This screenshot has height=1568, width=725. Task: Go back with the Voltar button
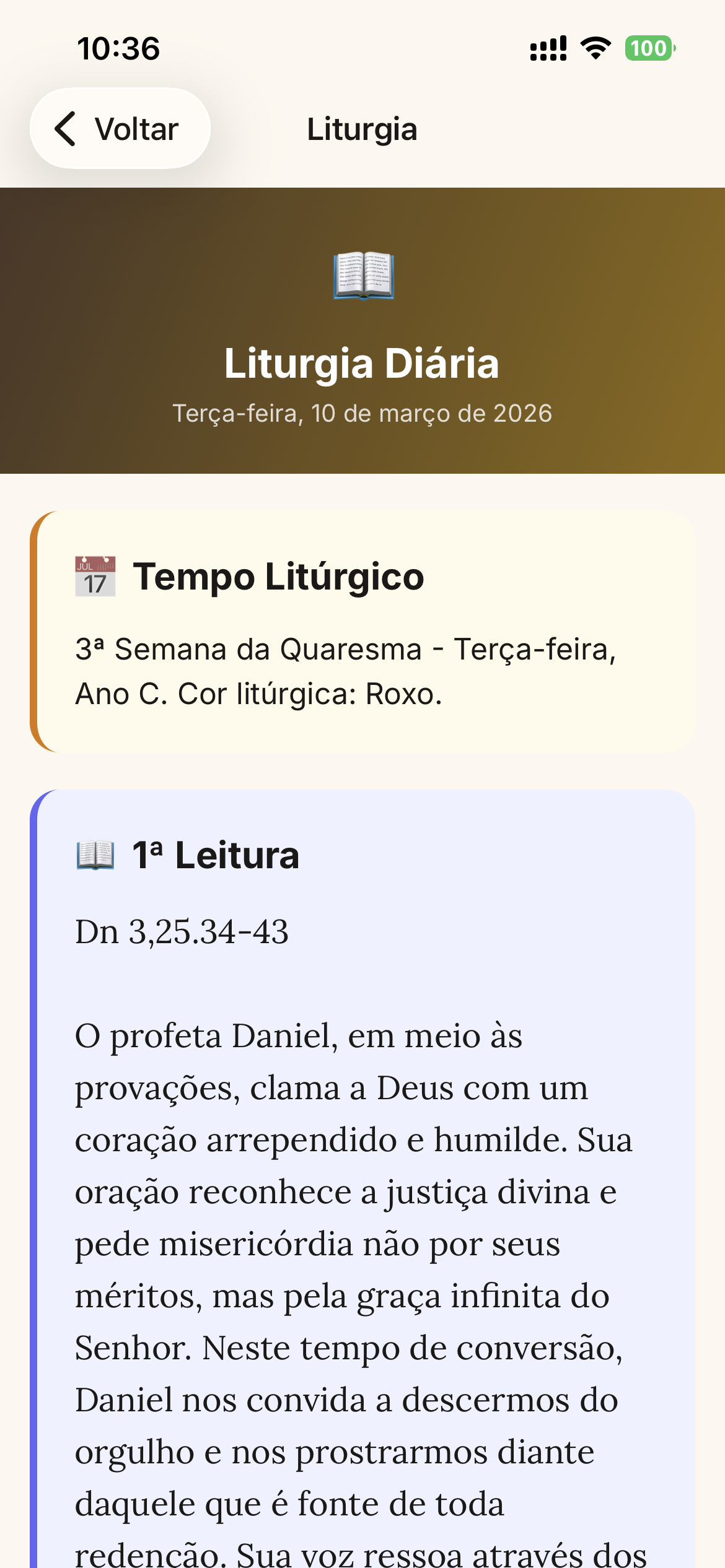pyautogui.click(x=120, y=129)
